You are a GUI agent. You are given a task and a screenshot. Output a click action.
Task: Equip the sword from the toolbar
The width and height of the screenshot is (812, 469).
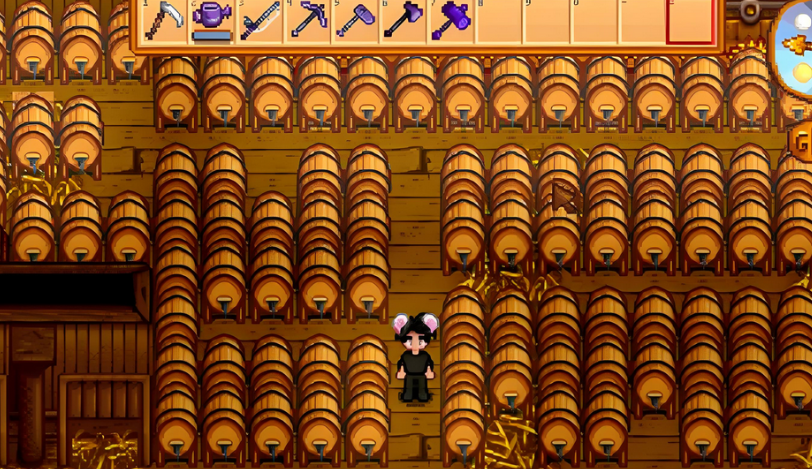[x=259, y=21]
